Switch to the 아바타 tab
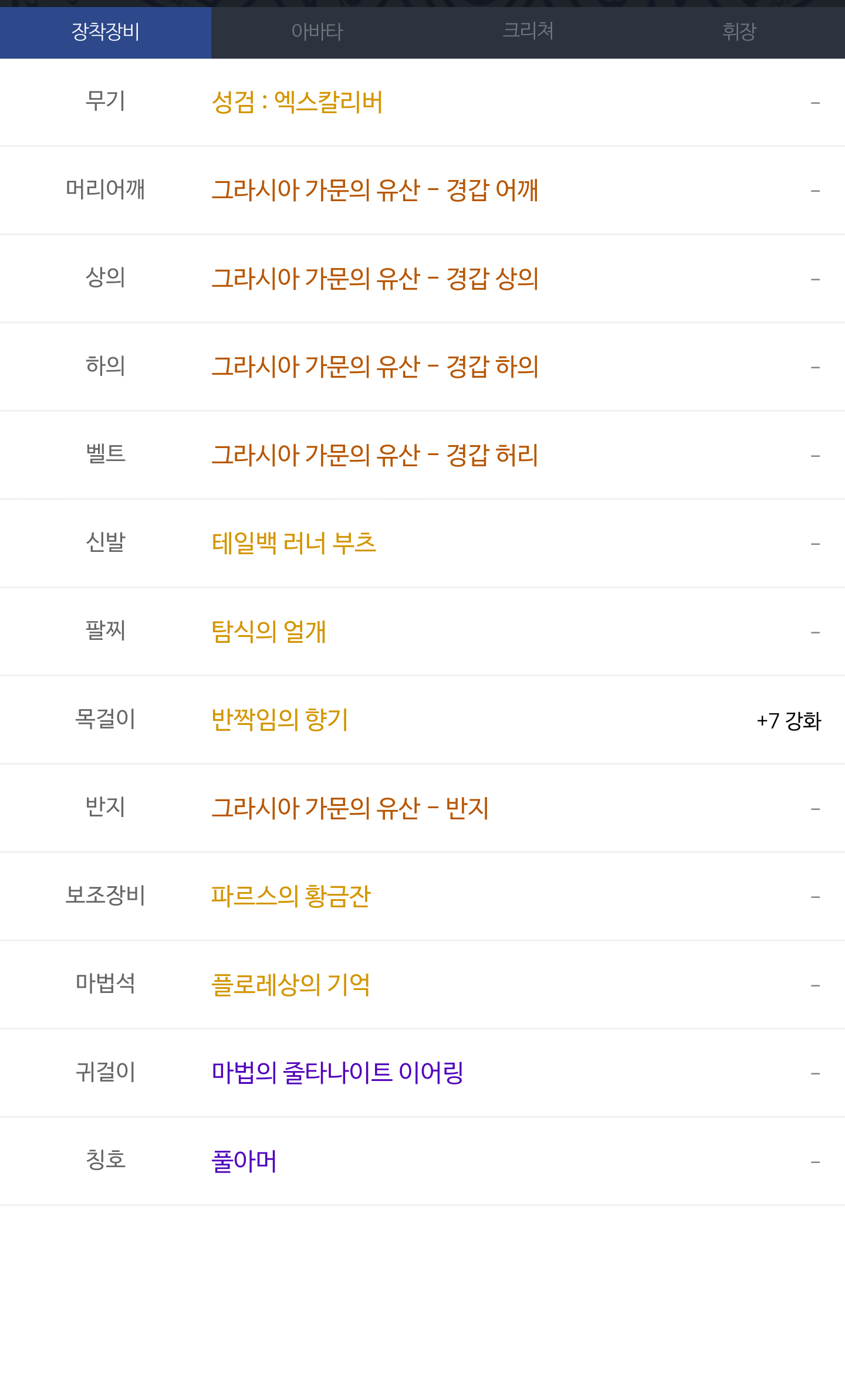 (317, 32)
